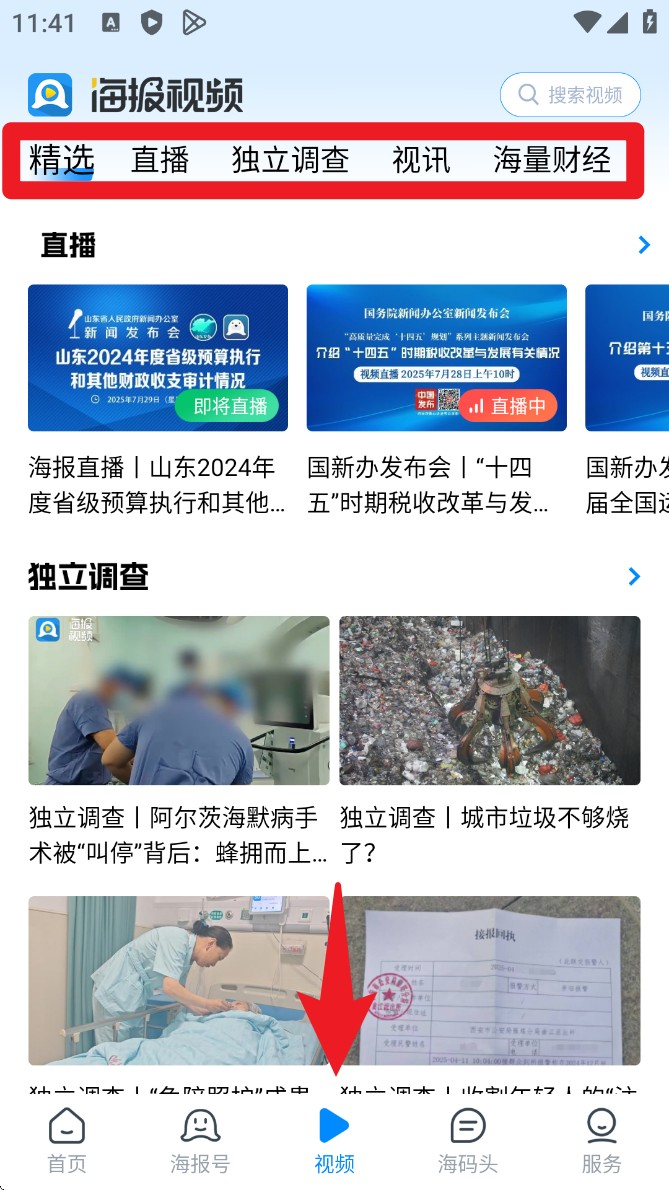Image resolution: width=669 pixels, height=1190 pixels.
Task: Tap the 视频 bottom tab
Action: pyautogui.click(x=334, y=1141)
